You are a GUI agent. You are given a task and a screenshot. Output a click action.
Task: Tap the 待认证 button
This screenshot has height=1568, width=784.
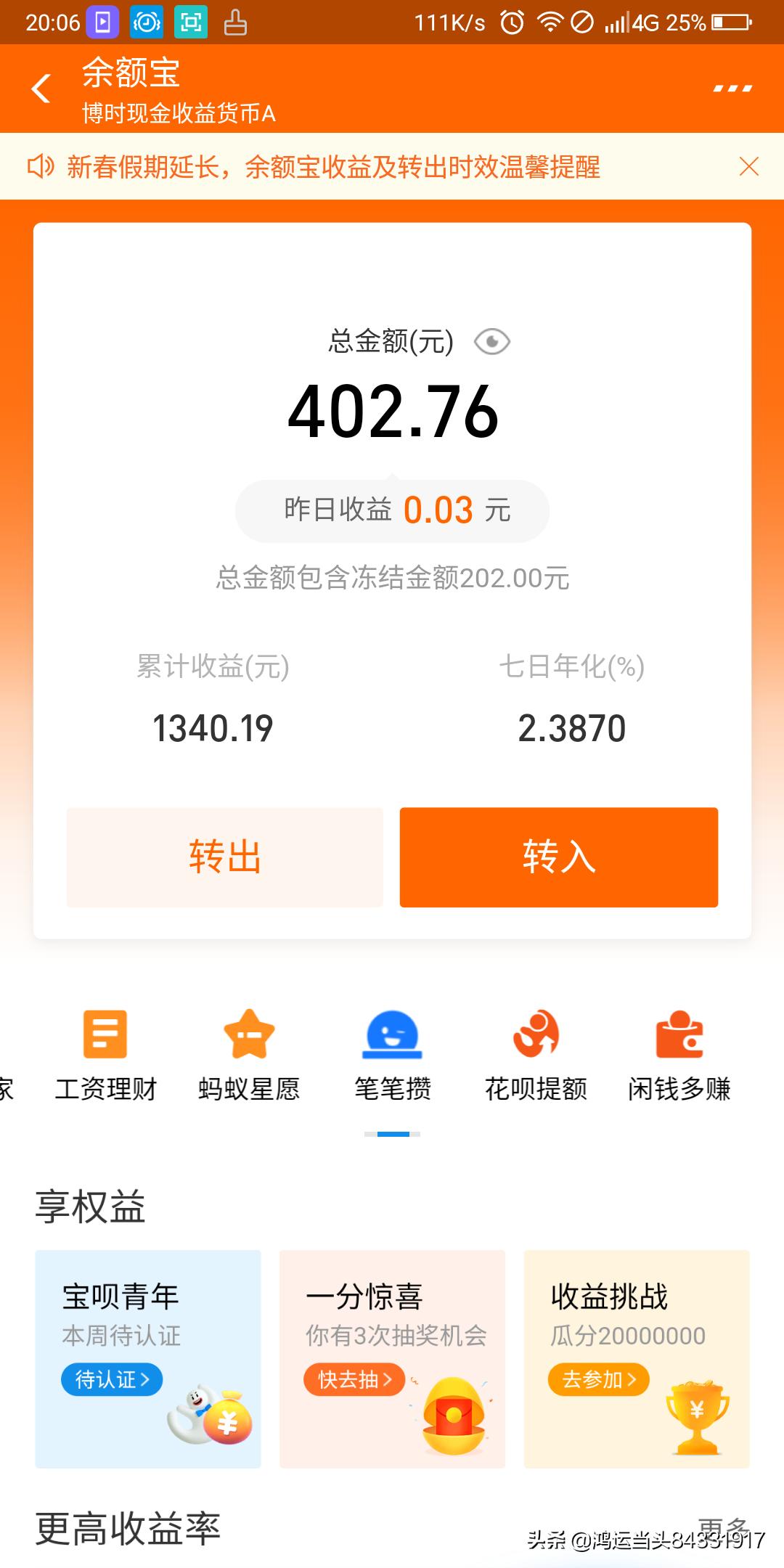click(x=112, y=1379)
